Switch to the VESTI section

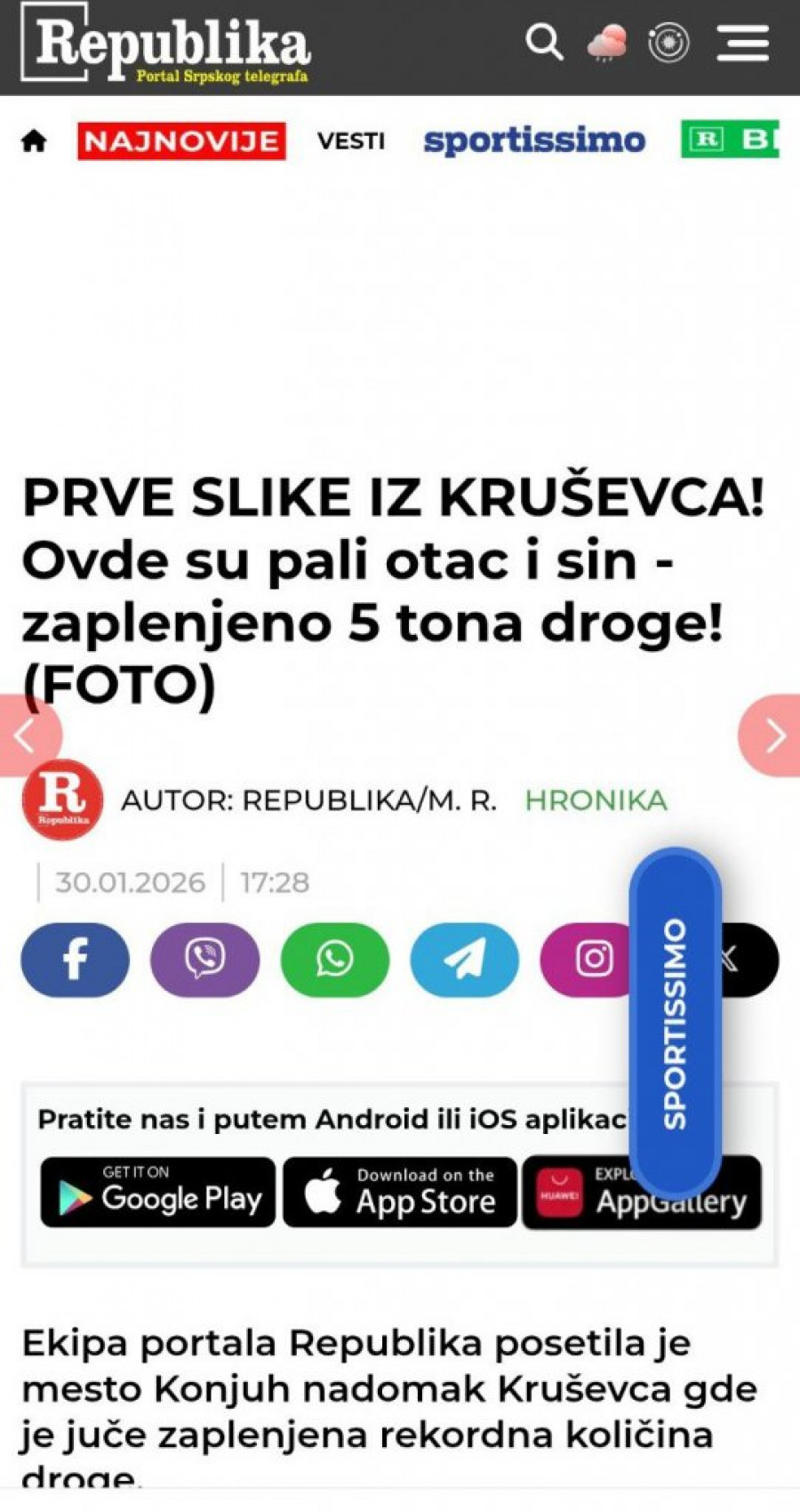click(351, 141)
